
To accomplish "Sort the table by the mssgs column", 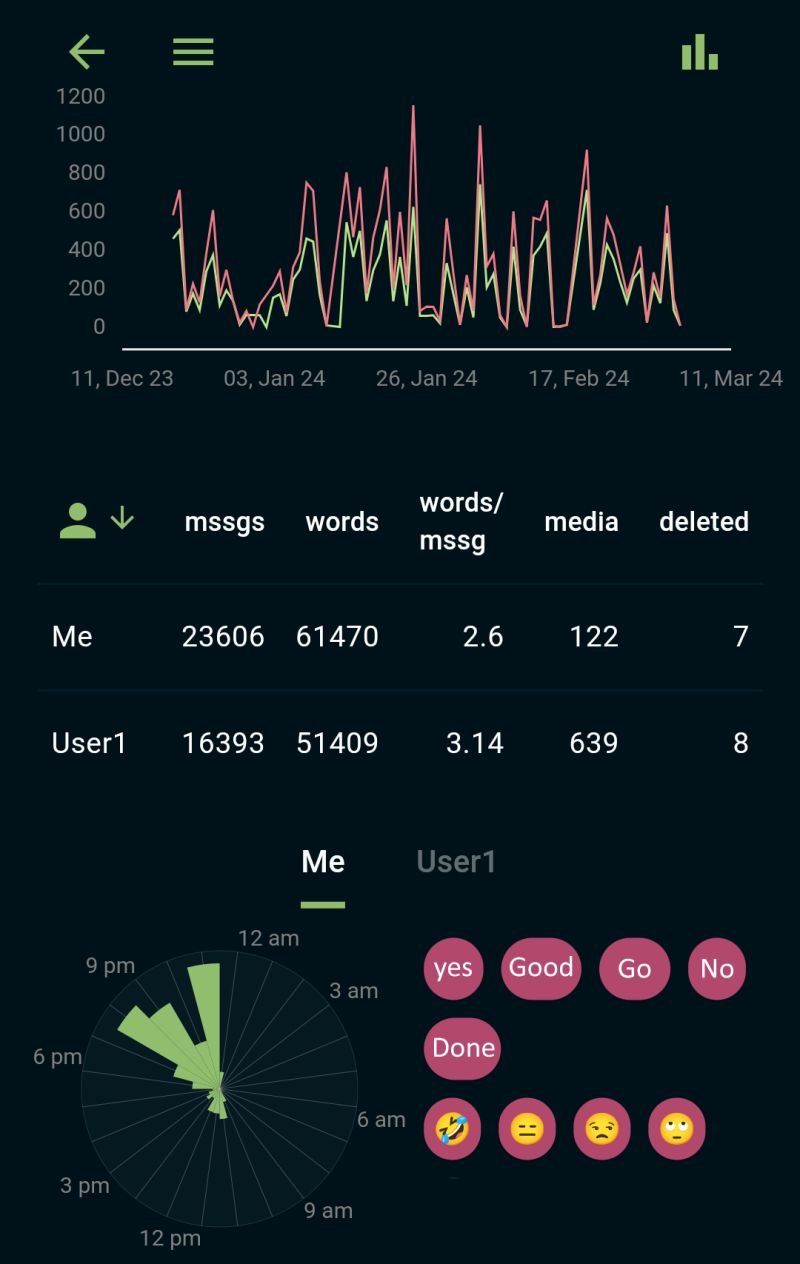I will [x=224, y=521].
